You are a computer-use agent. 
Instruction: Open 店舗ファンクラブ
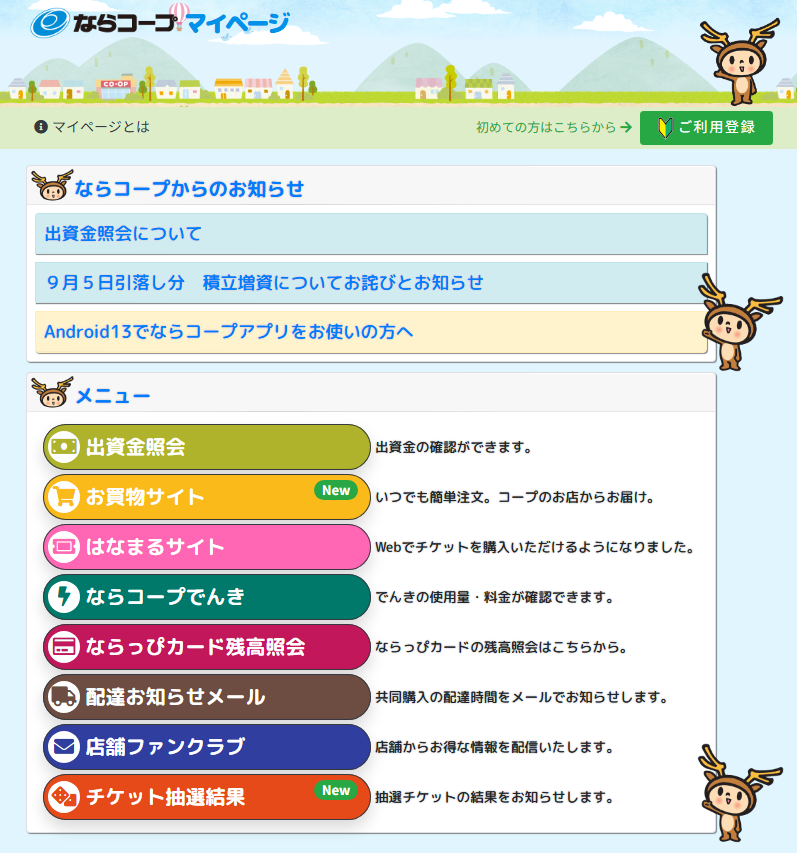(207, 747)
